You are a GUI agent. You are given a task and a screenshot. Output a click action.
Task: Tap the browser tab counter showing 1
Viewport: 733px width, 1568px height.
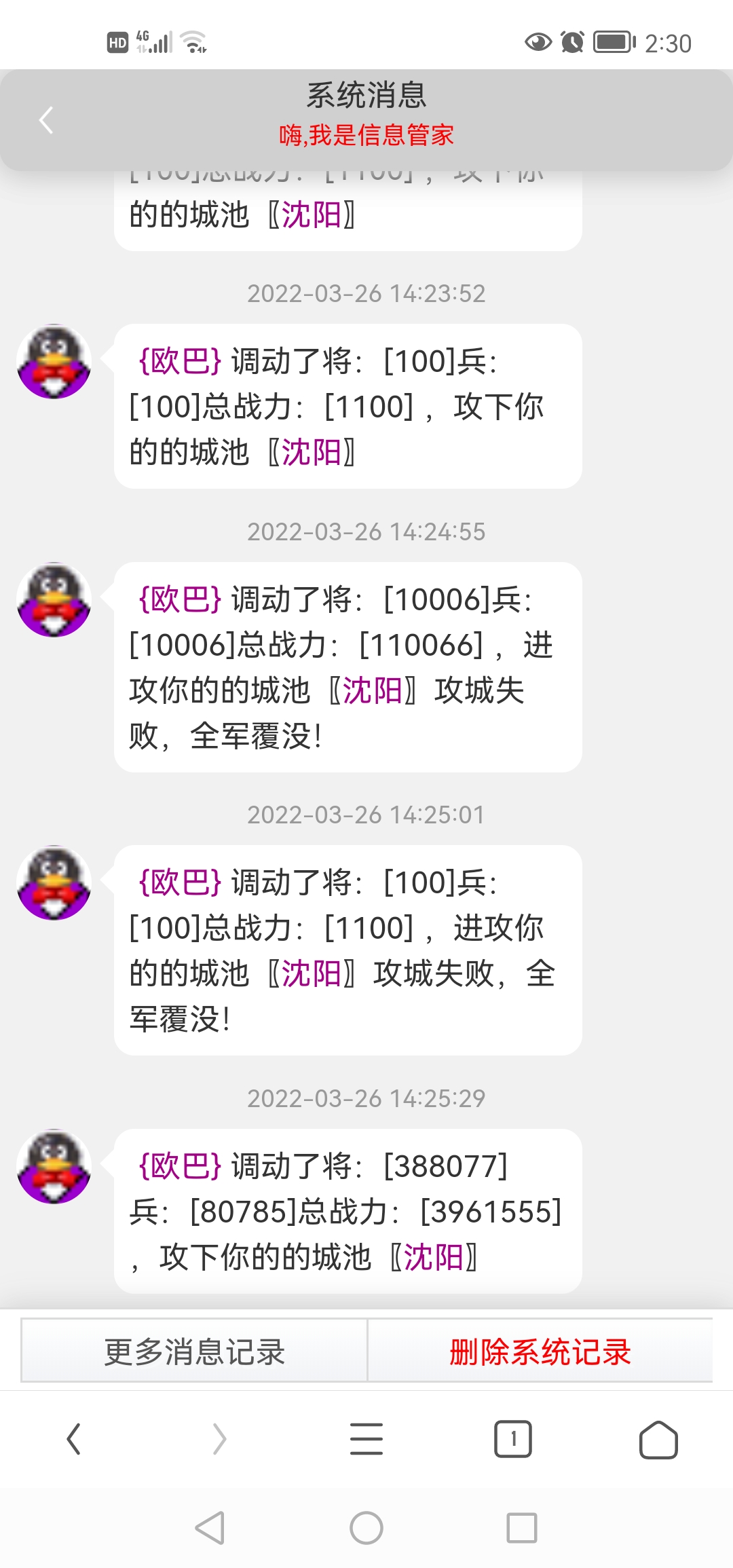coord(513,1437)
